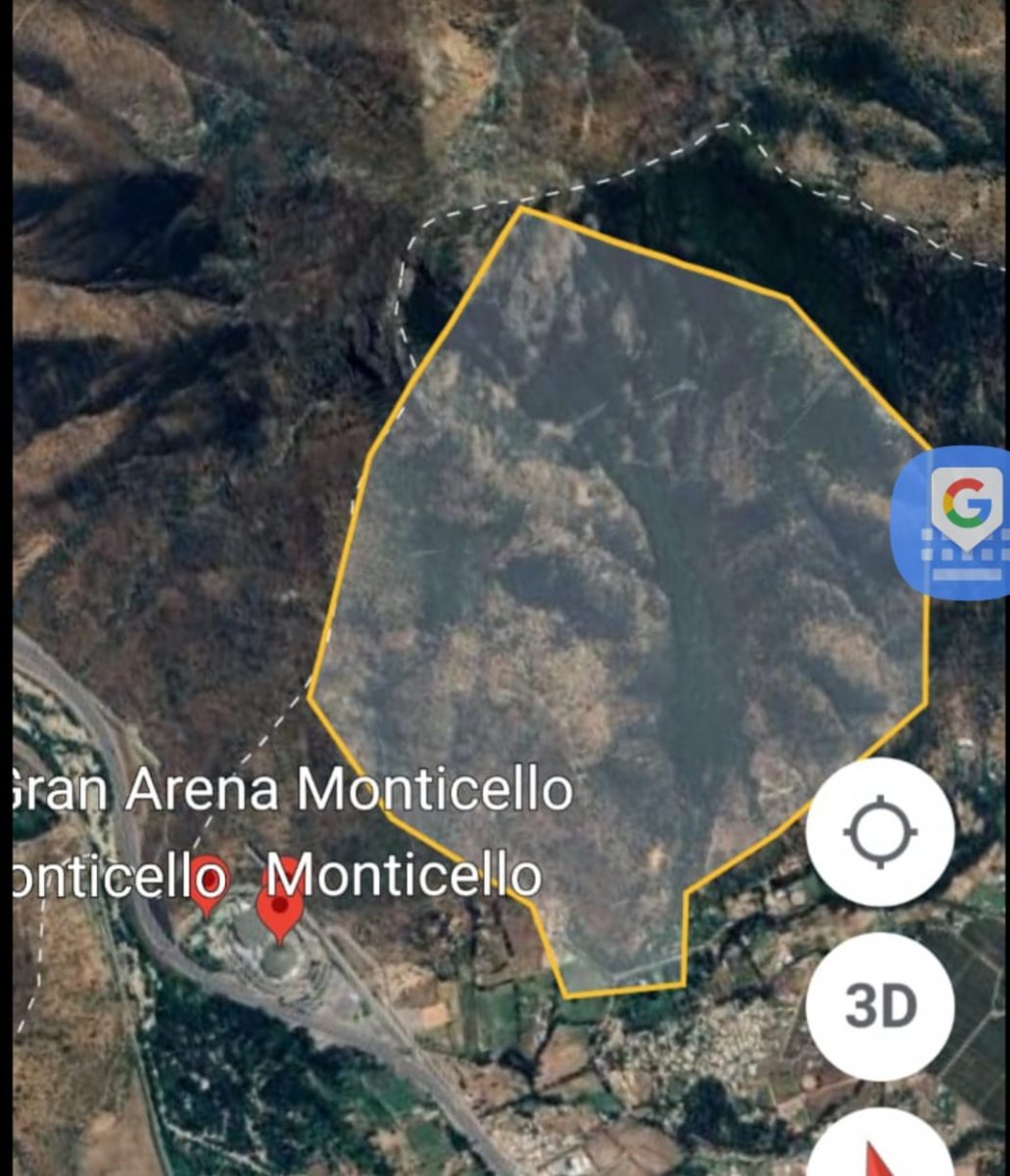This screenshot has width=1010, height=1176.
Task: Switch the map to 3D view
Action: [880, 1006]
